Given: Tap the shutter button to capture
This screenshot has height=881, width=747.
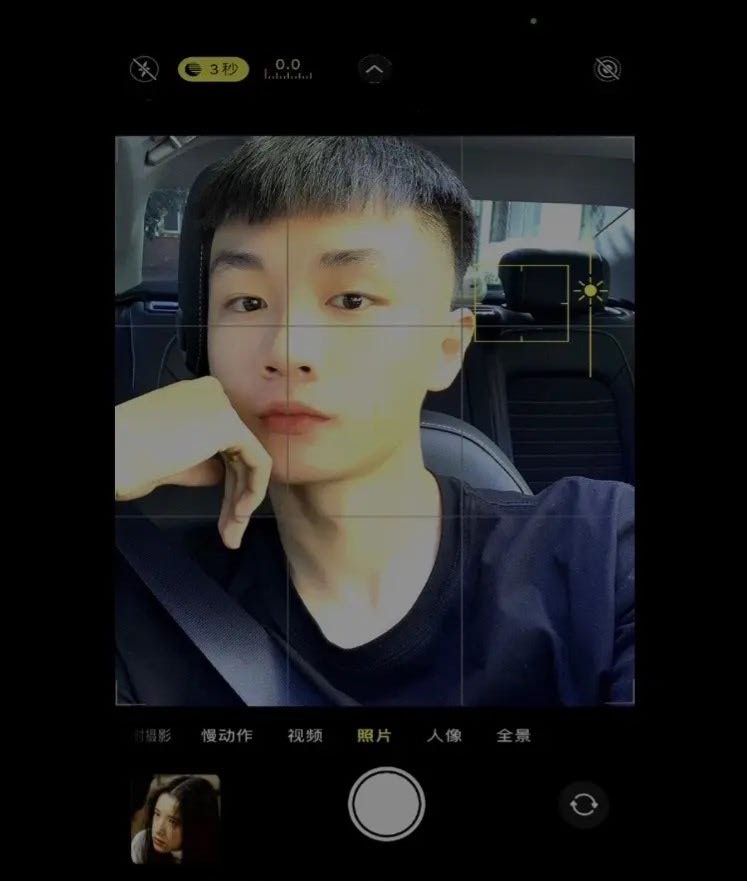Looking at the screenshot, I should tap(386, 804).
